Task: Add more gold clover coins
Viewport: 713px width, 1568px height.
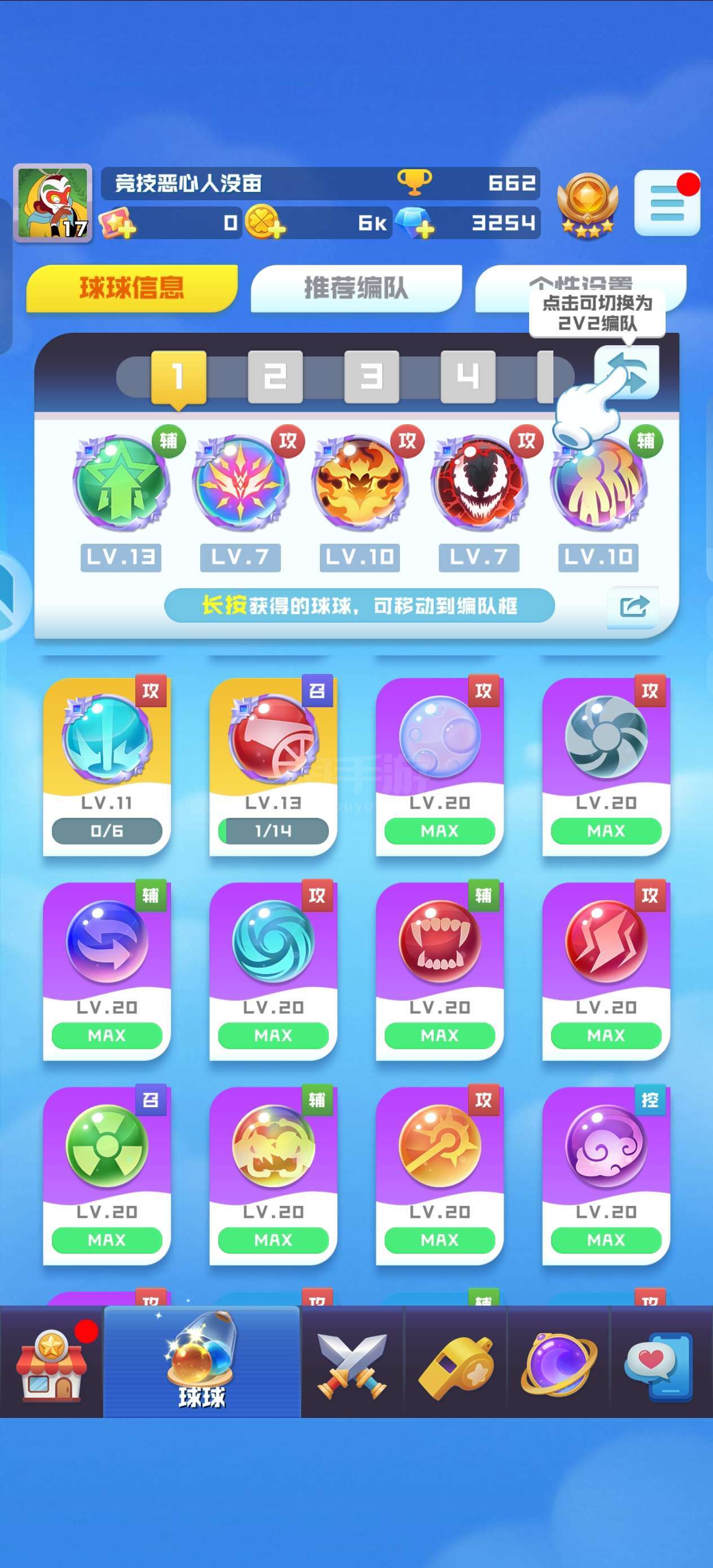Action: tap(275, 230)
